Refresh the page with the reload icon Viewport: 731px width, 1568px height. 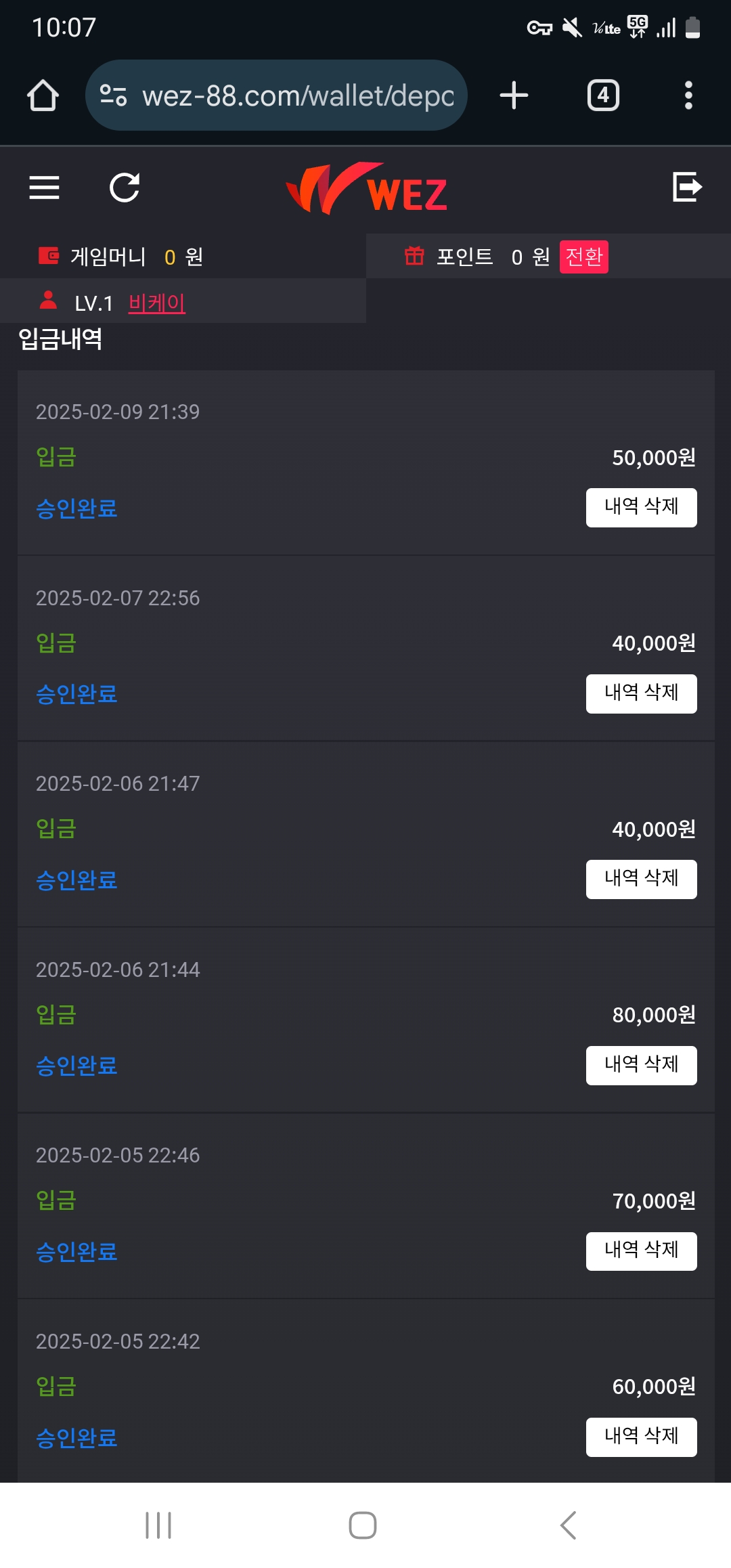(125, 188)
